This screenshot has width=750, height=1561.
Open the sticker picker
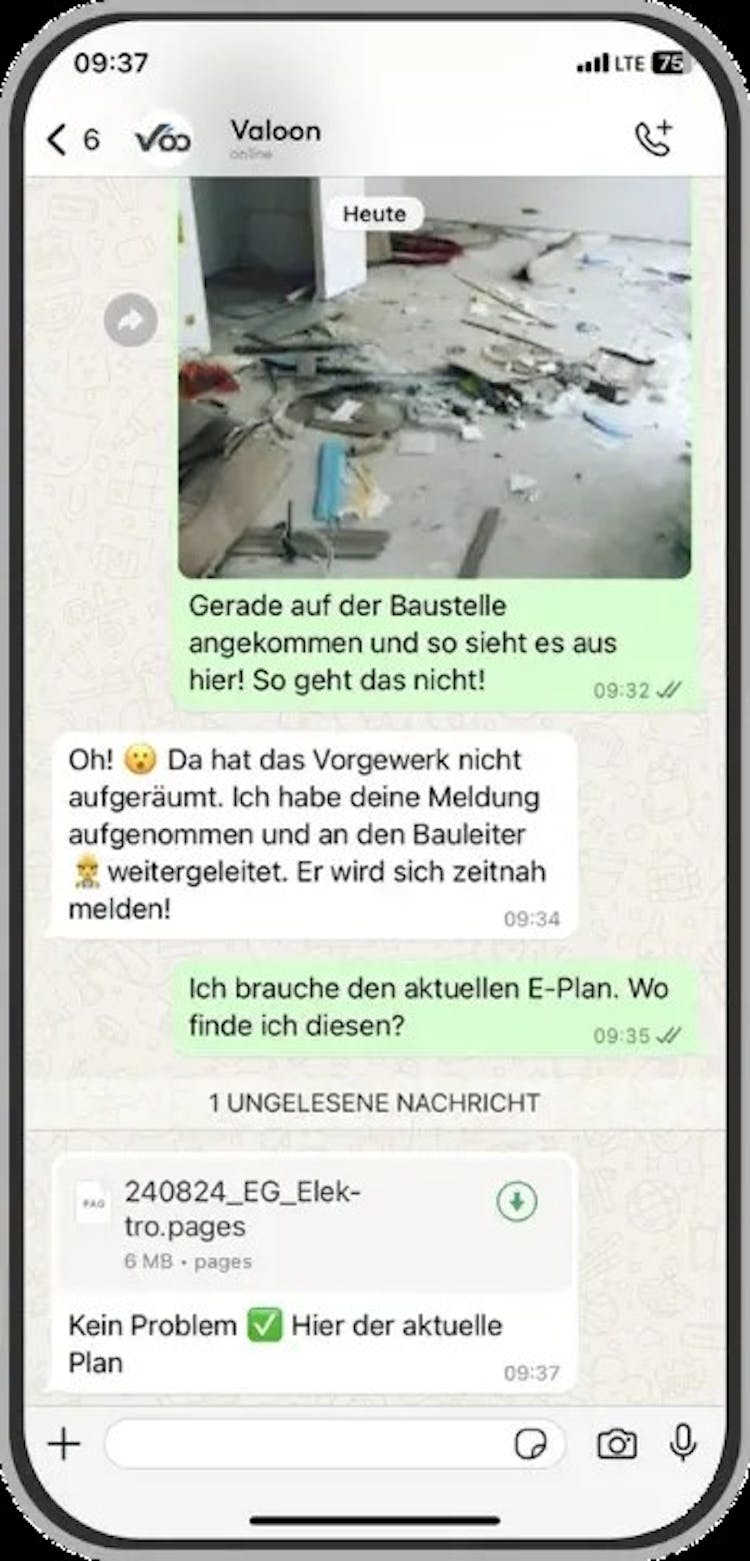530,1444
